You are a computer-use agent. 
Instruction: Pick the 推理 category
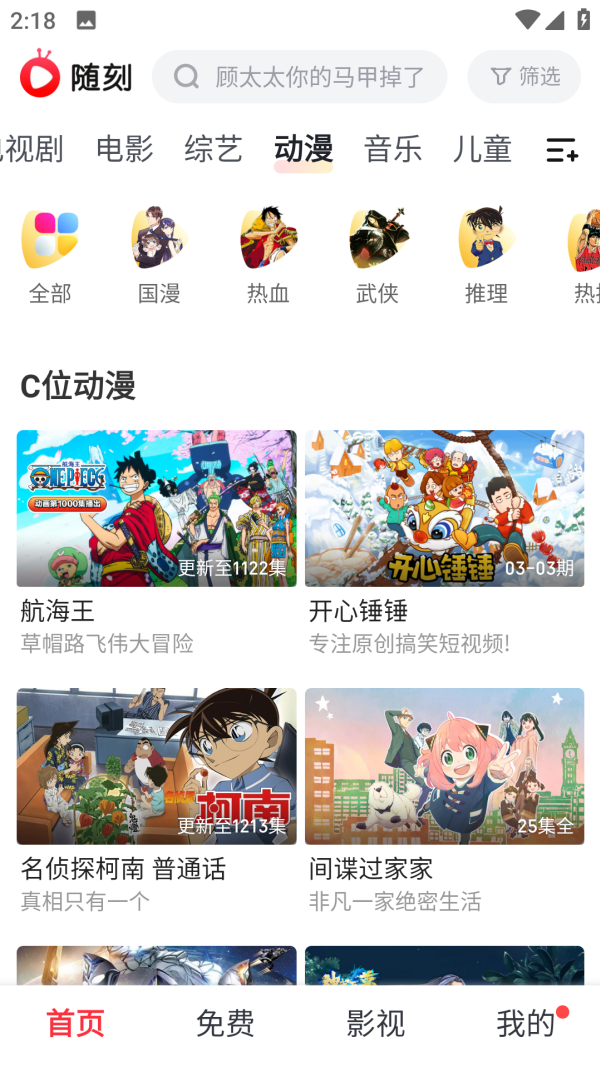point(486,256)
